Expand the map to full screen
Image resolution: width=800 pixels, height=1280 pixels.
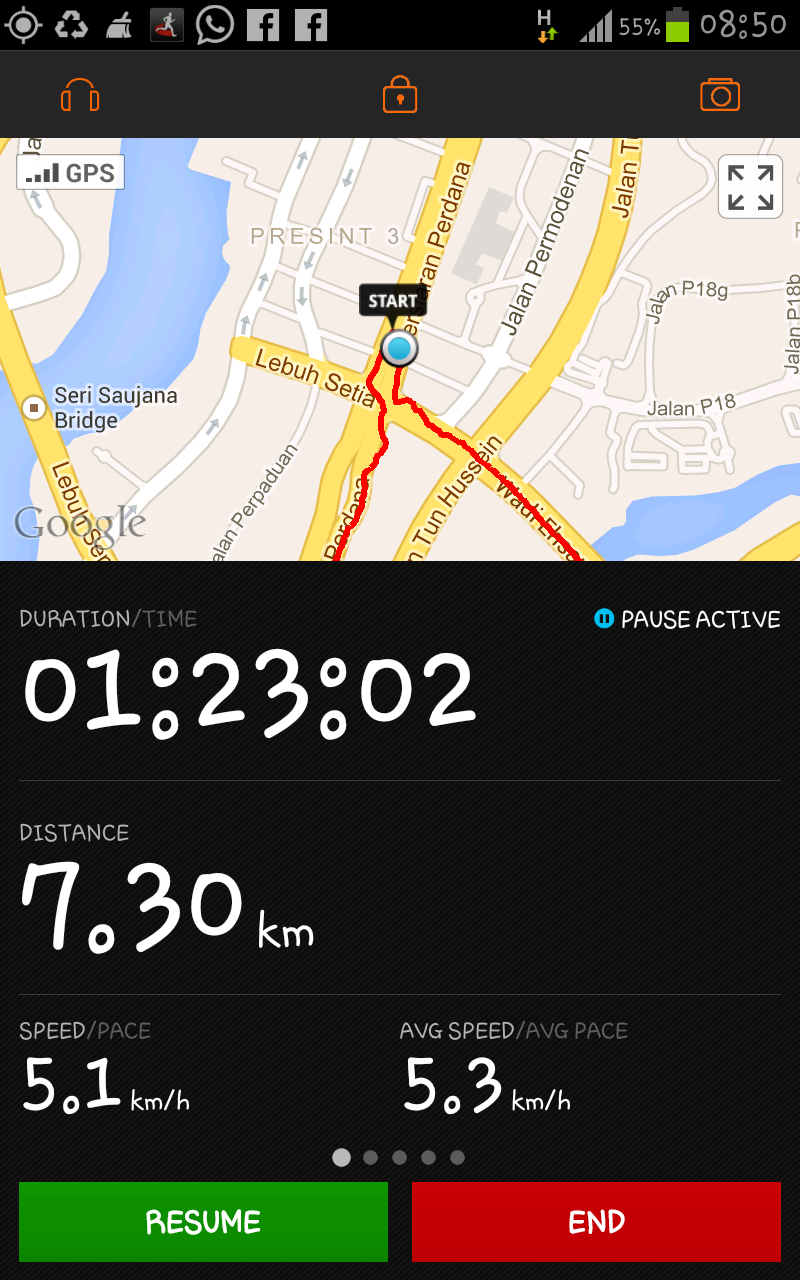(750, 187)
